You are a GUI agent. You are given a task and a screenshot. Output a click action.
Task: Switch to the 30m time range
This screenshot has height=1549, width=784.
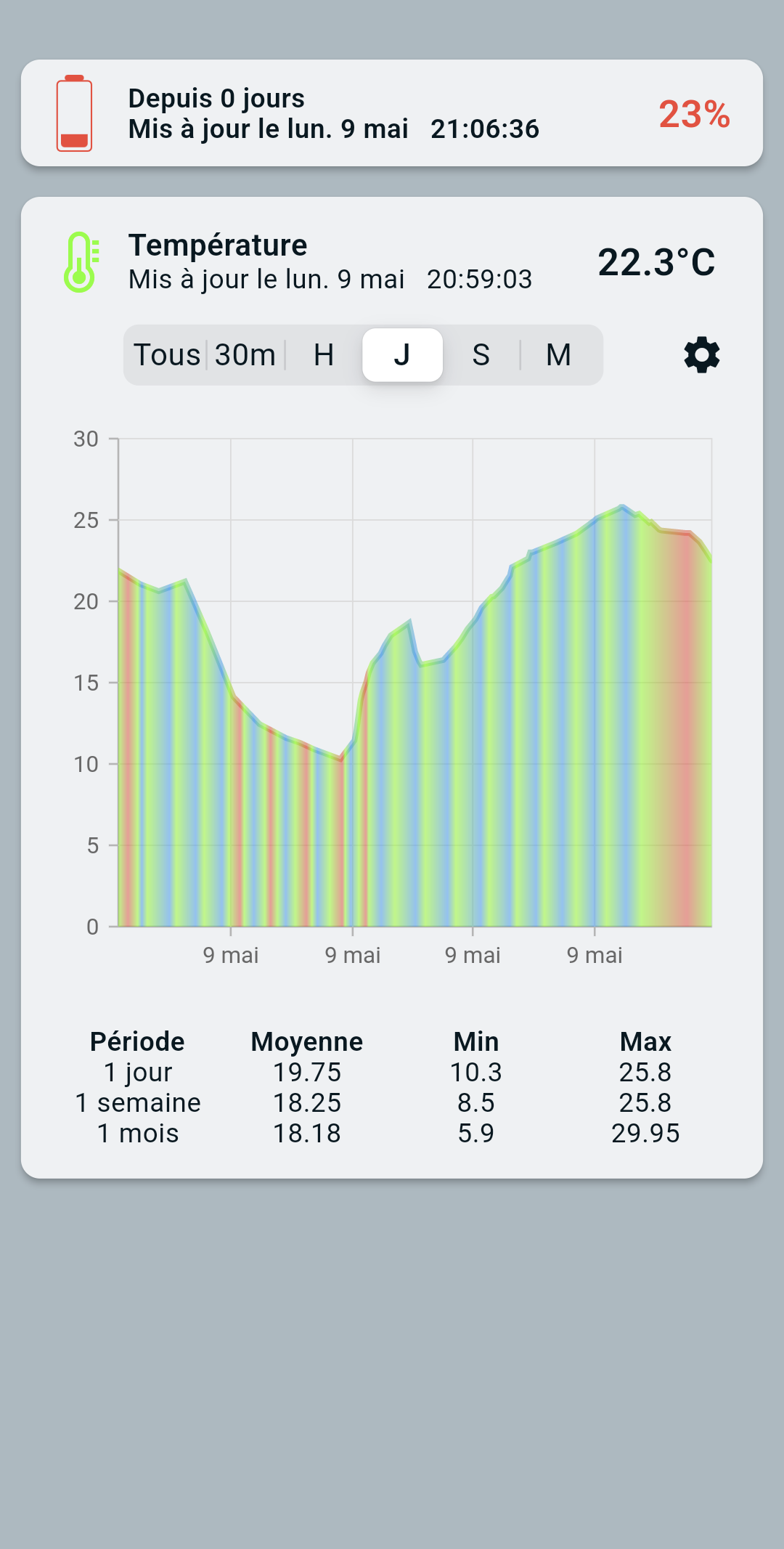245,355
